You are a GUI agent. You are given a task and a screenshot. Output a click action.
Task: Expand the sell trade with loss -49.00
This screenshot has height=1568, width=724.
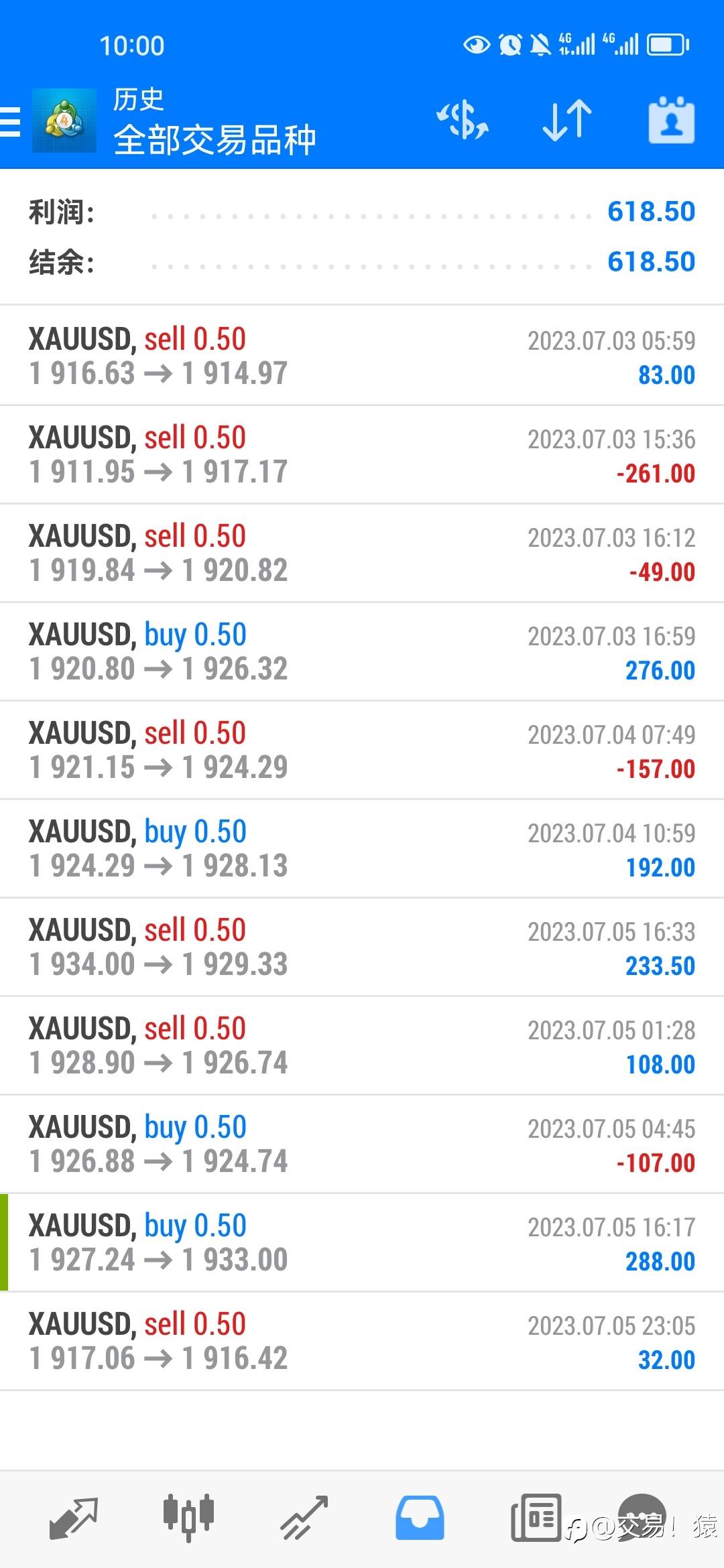(x=362, y=553)
